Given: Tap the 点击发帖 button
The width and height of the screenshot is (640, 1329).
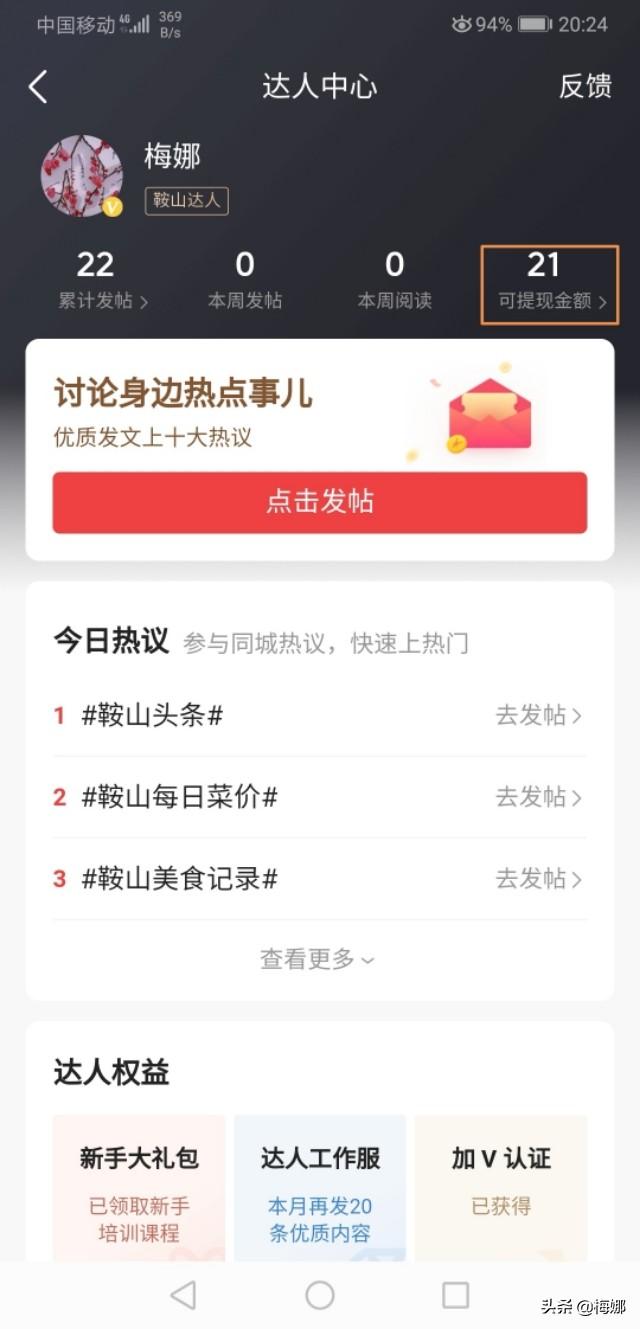Looking at the screenshot, I should (320, 502).
